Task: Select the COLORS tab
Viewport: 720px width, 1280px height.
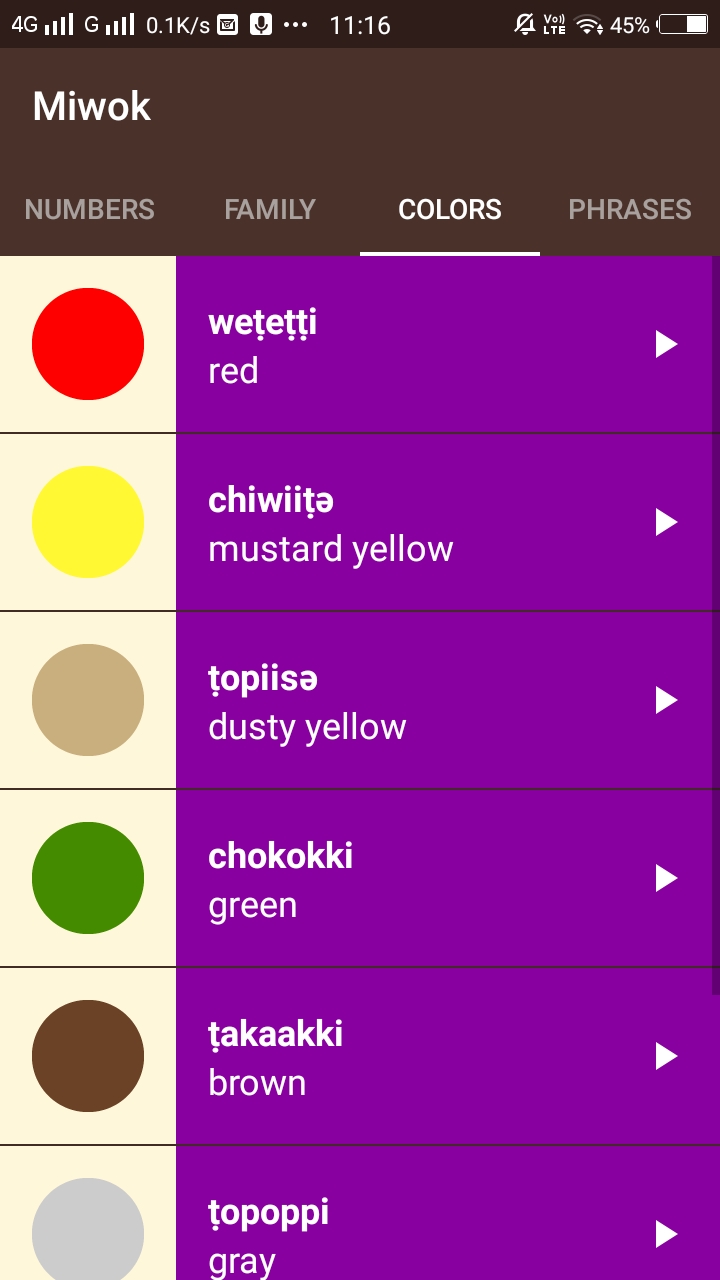Action: point(449,210)
